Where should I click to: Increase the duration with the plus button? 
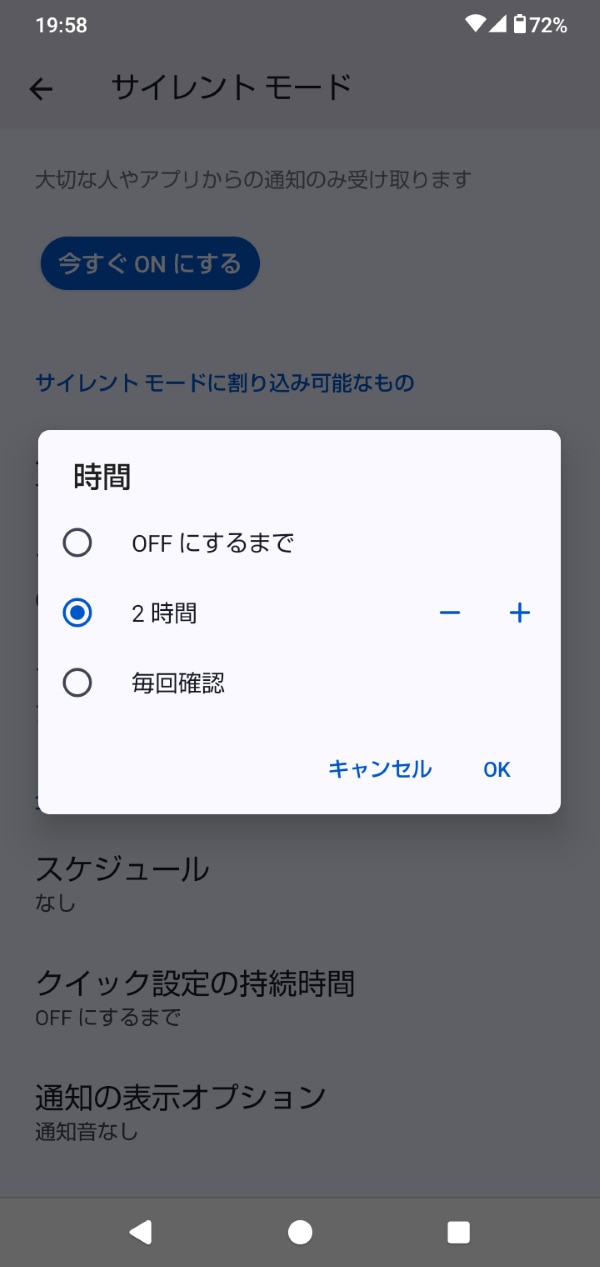click(519, 613)
